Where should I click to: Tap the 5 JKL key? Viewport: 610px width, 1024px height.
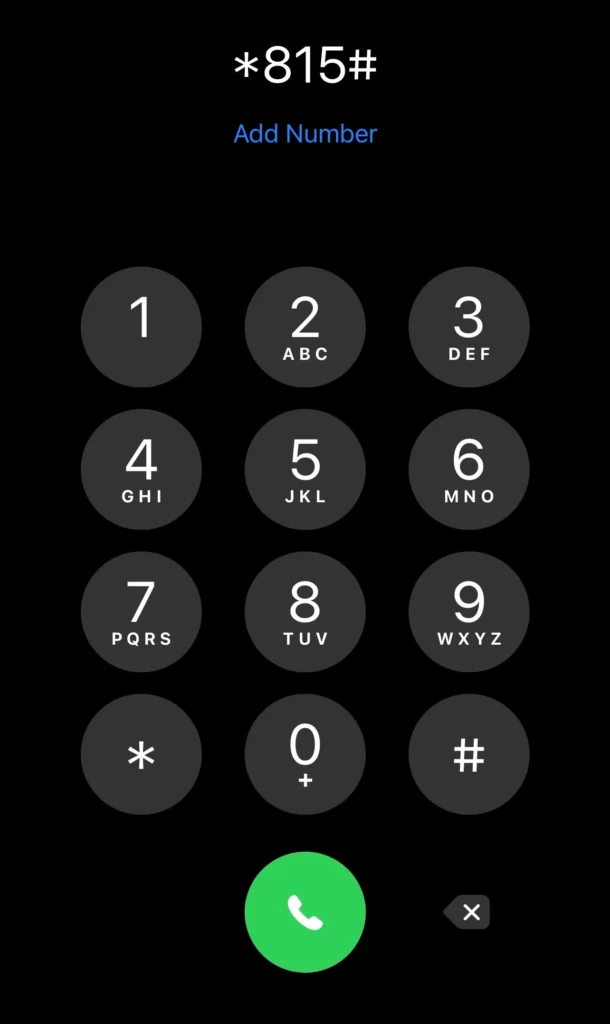pyautogui.click(x=305, y=469)
